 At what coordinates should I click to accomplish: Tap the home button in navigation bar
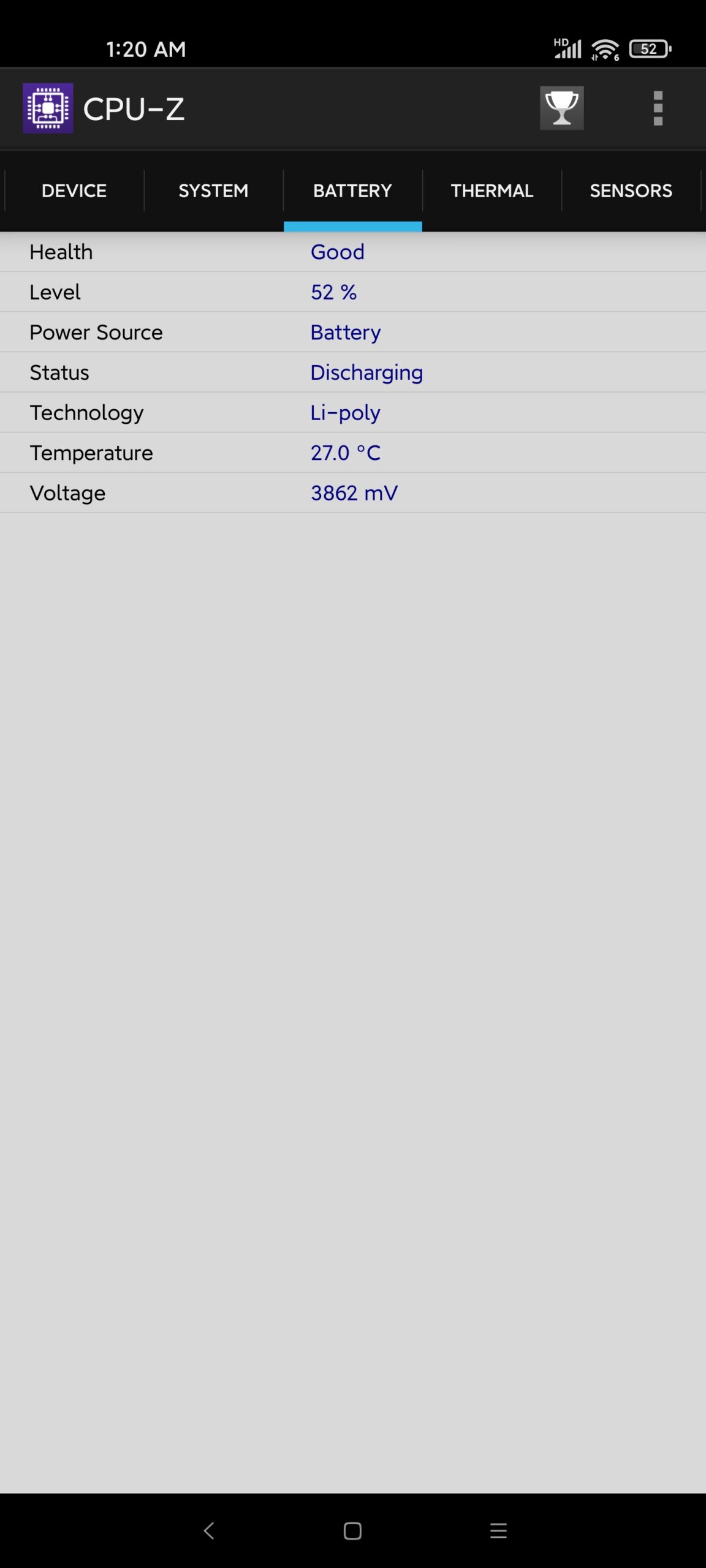pos(352,1531)
